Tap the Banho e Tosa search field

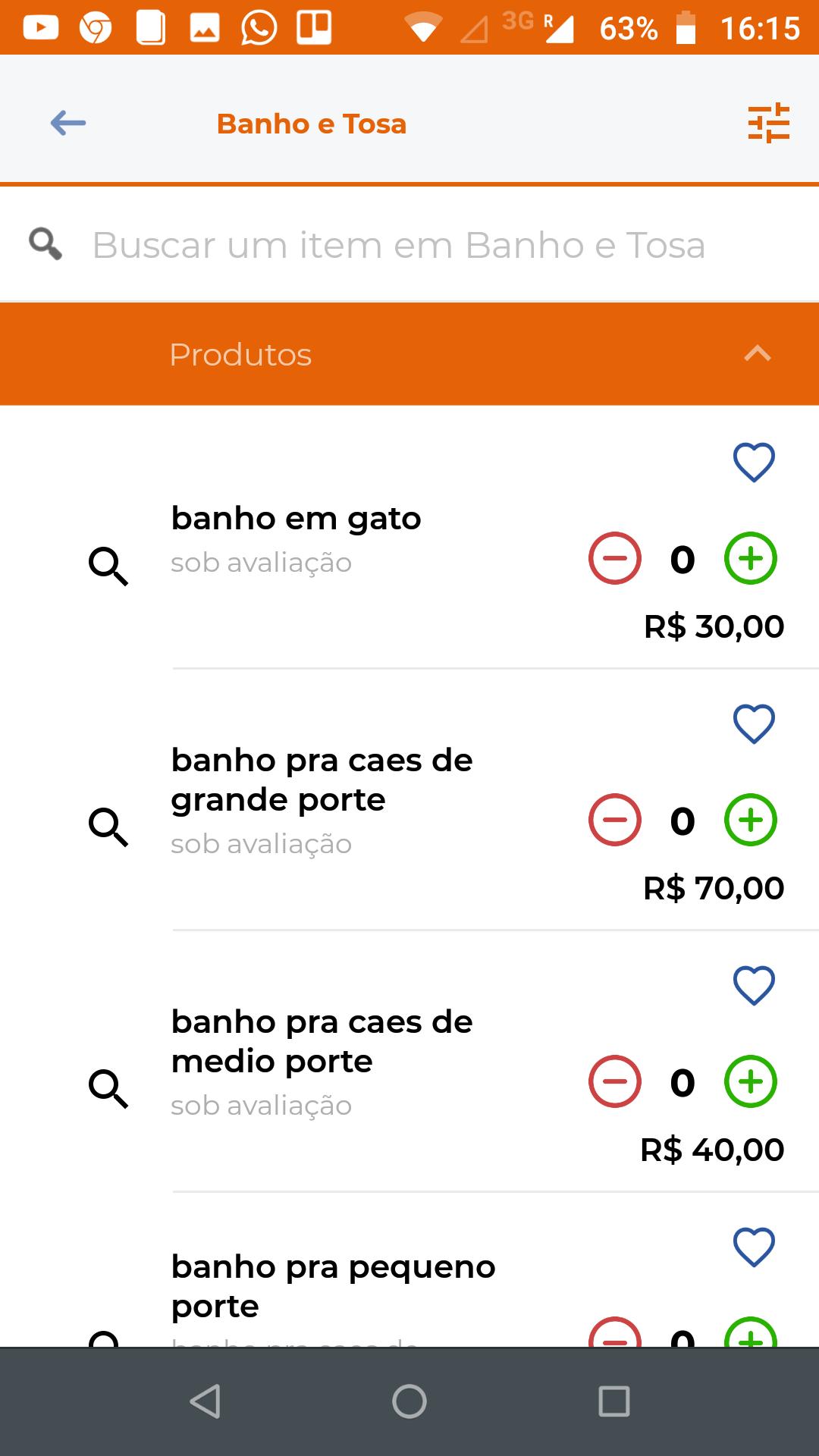[409, 245]
